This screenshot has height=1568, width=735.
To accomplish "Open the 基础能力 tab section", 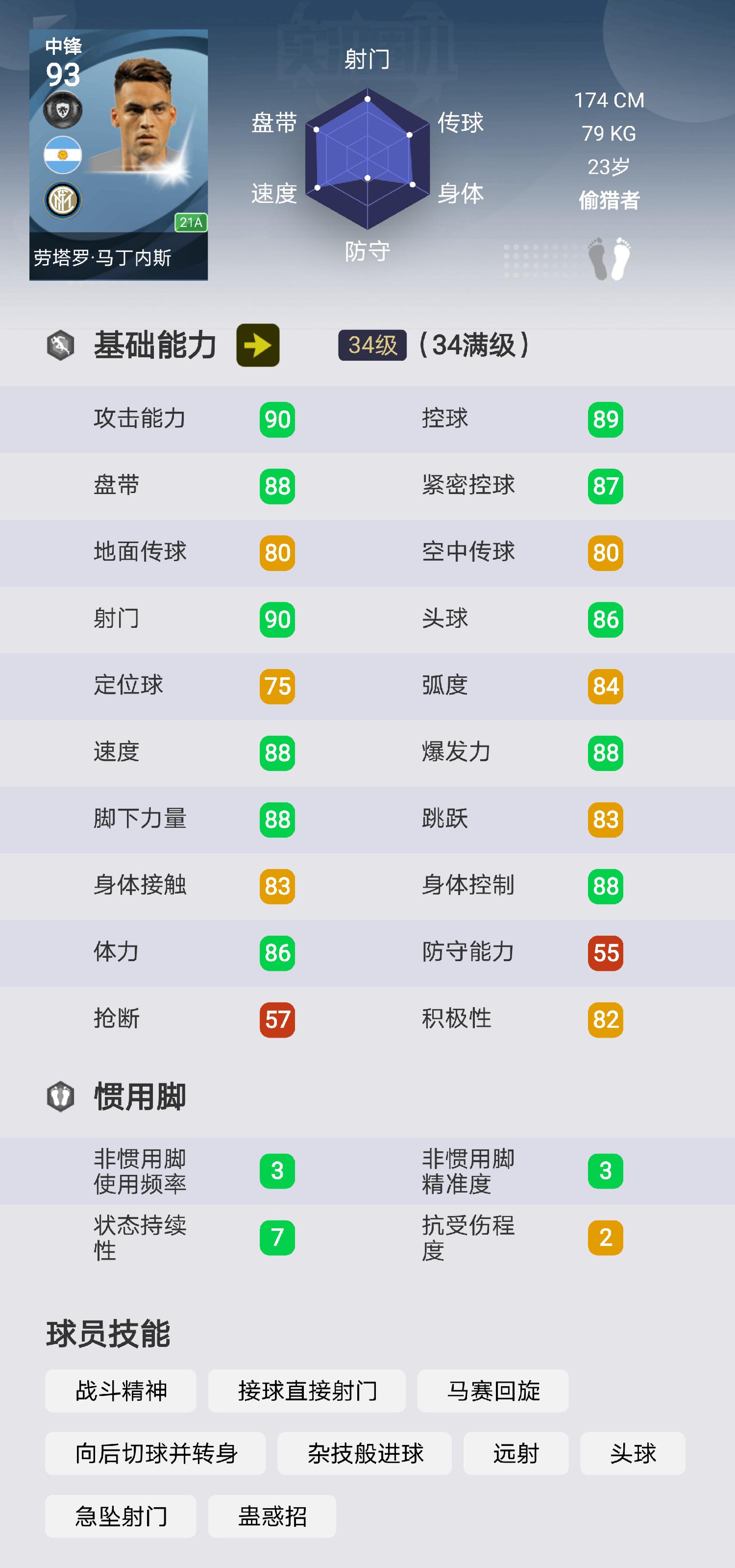I will click(156, 345).
